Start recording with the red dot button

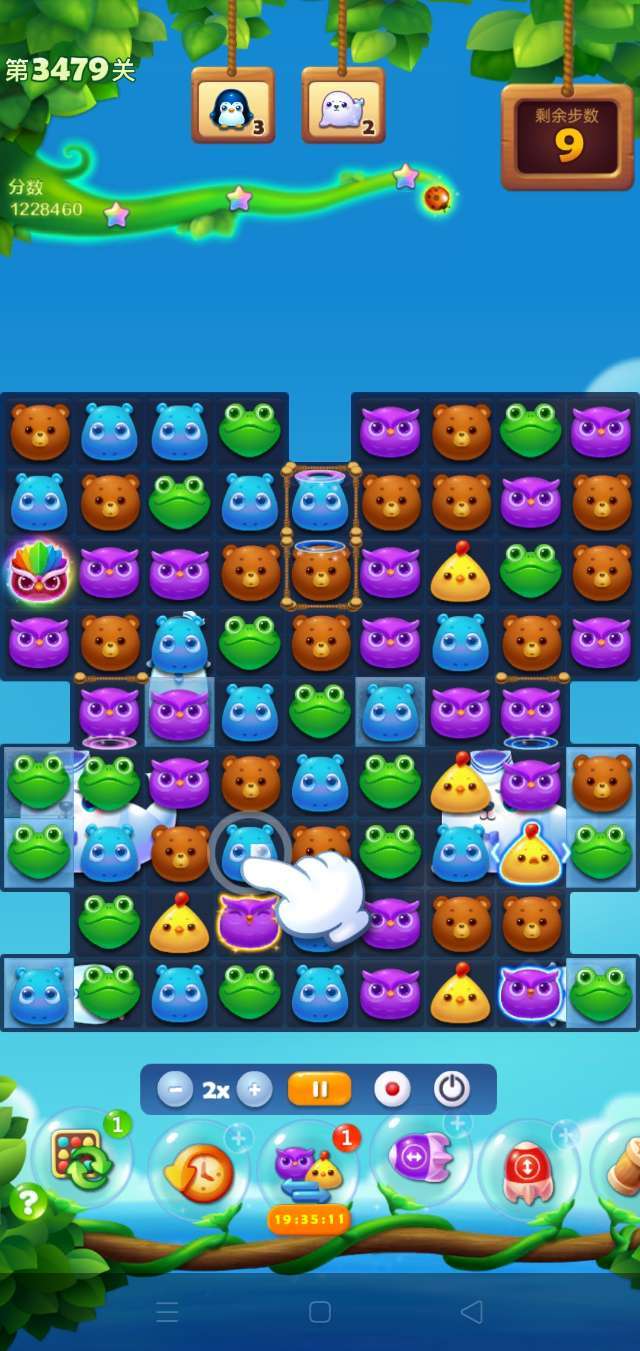click(392, 1089)
